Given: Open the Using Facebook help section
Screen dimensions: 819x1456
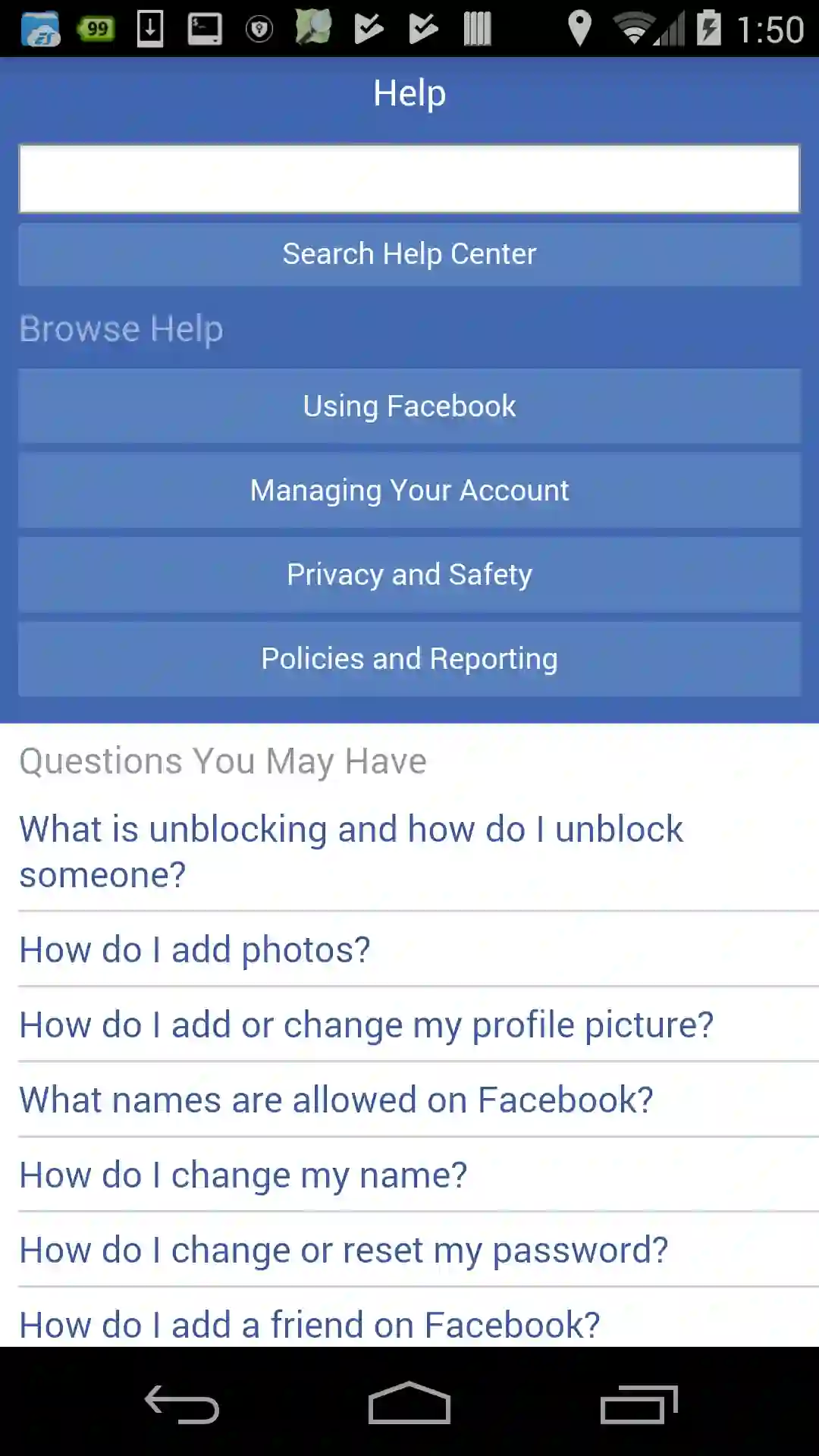Looking at the screenshot, I should (x=409, y=406).
